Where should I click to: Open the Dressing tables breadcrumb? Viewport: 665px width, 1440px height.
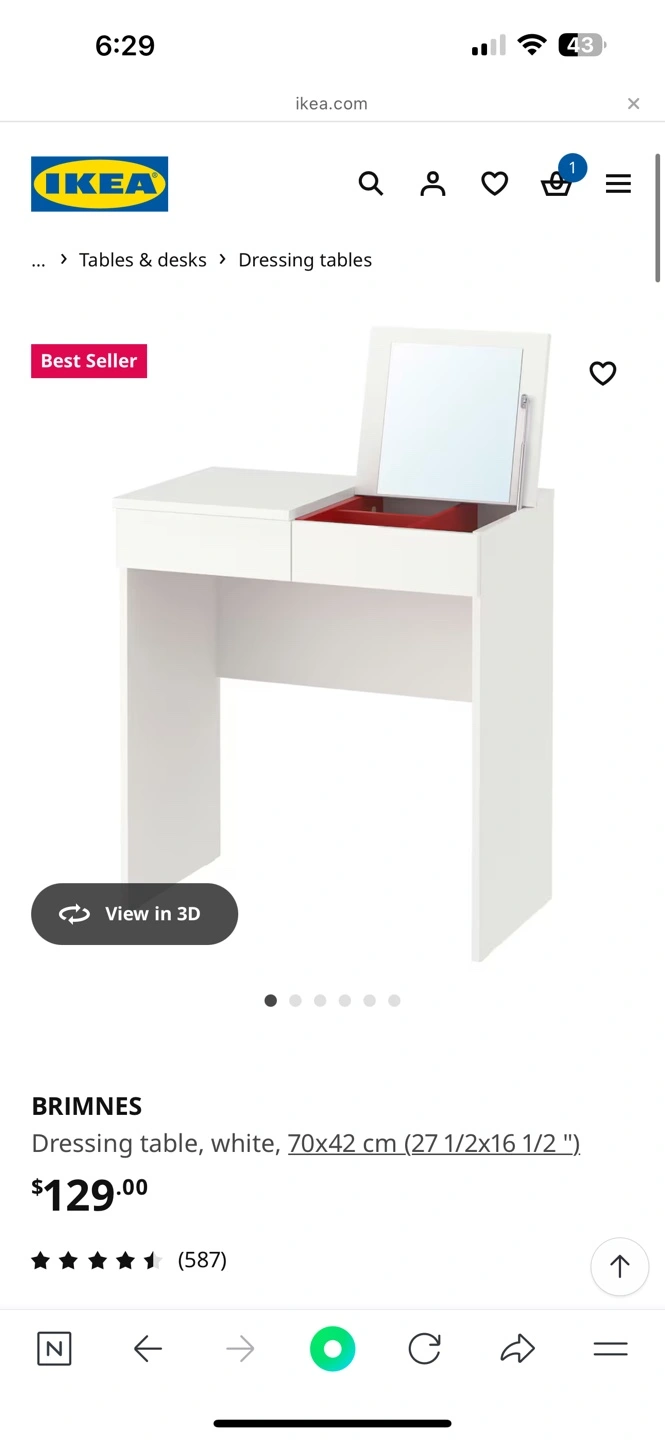coord(305,260)
